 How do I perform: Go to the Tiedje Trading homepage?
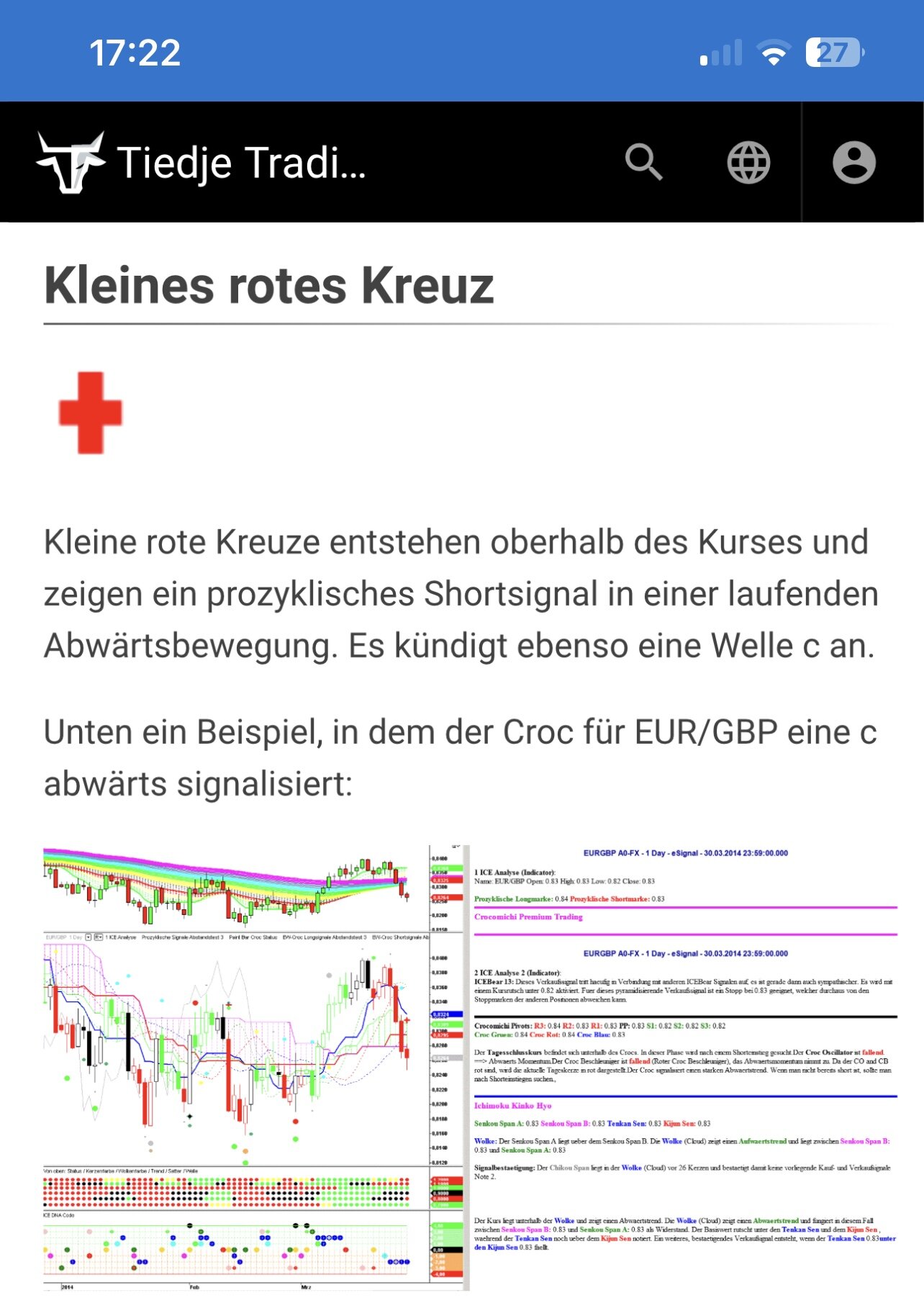[x=203, y=162]
